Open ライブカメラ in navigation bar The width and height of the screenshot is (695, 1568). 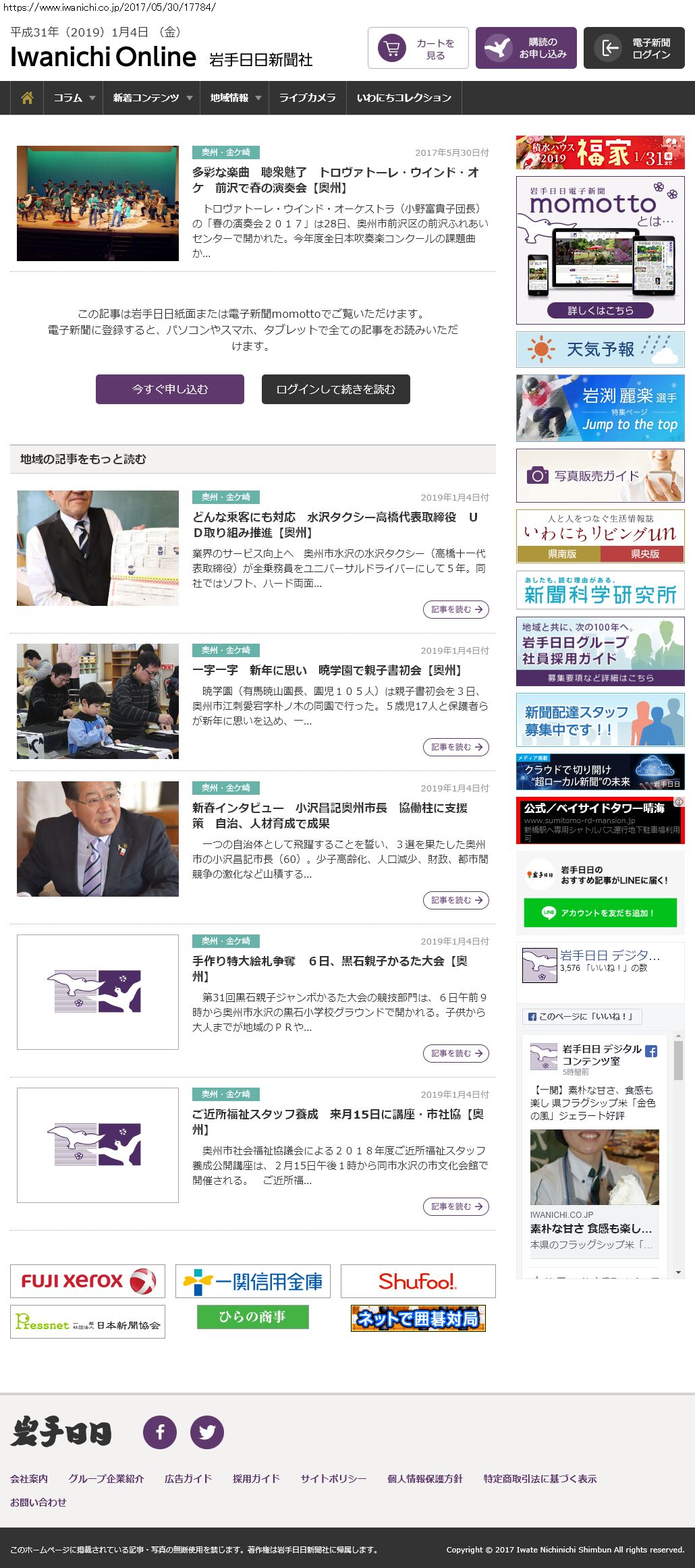click(307, 98)
